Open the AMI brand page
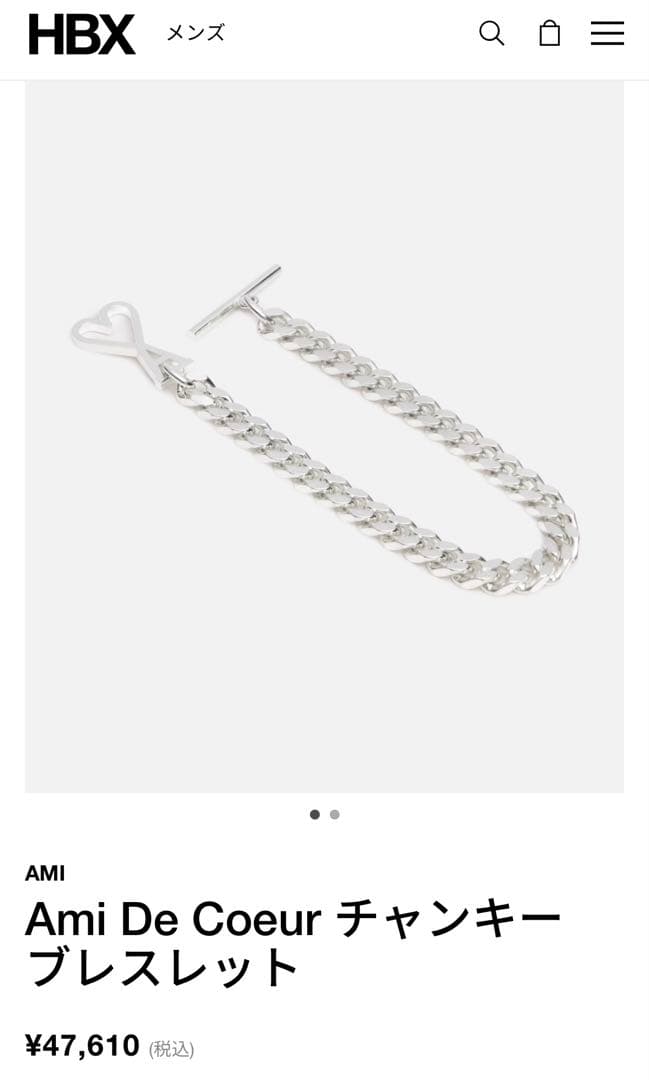649x1080 pixels. point(45,873)
